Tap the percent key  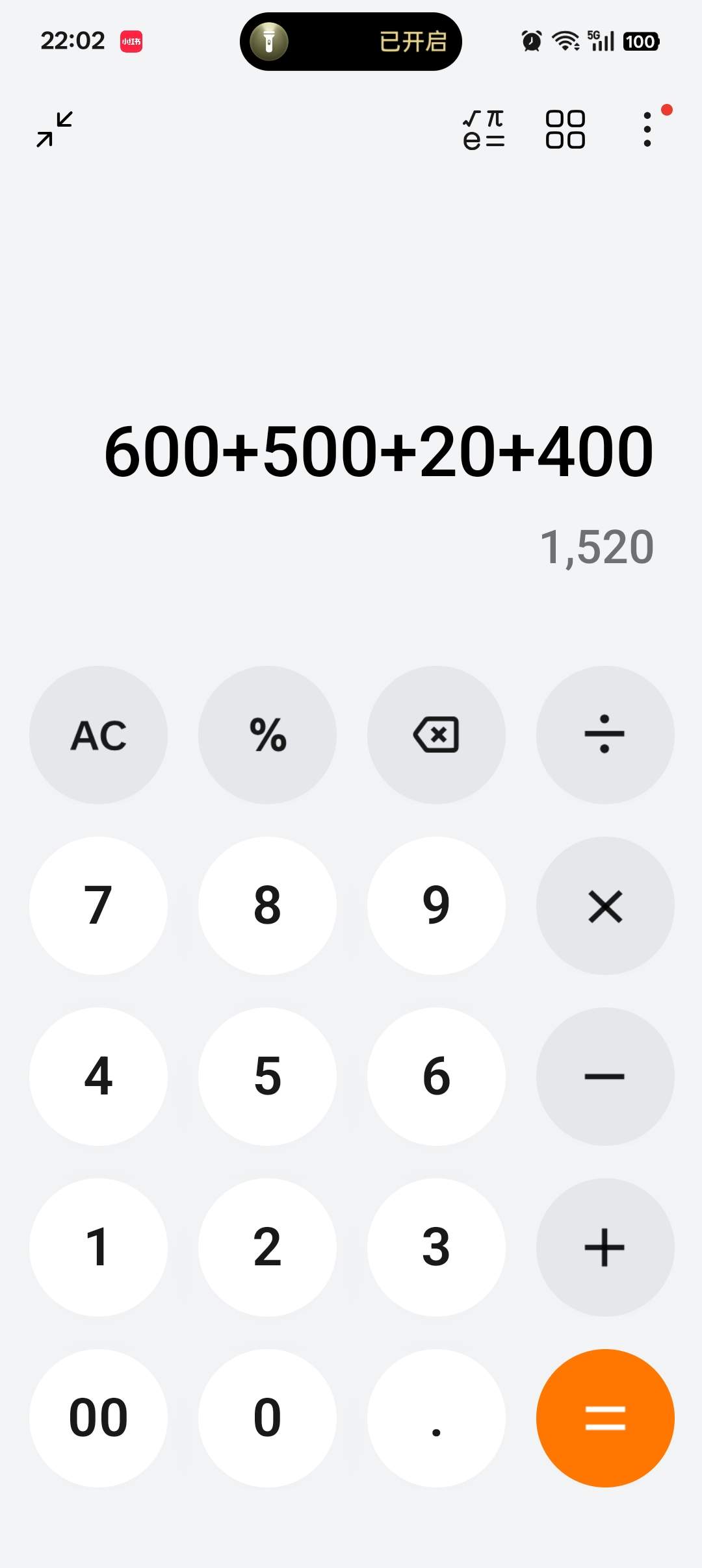267,735
